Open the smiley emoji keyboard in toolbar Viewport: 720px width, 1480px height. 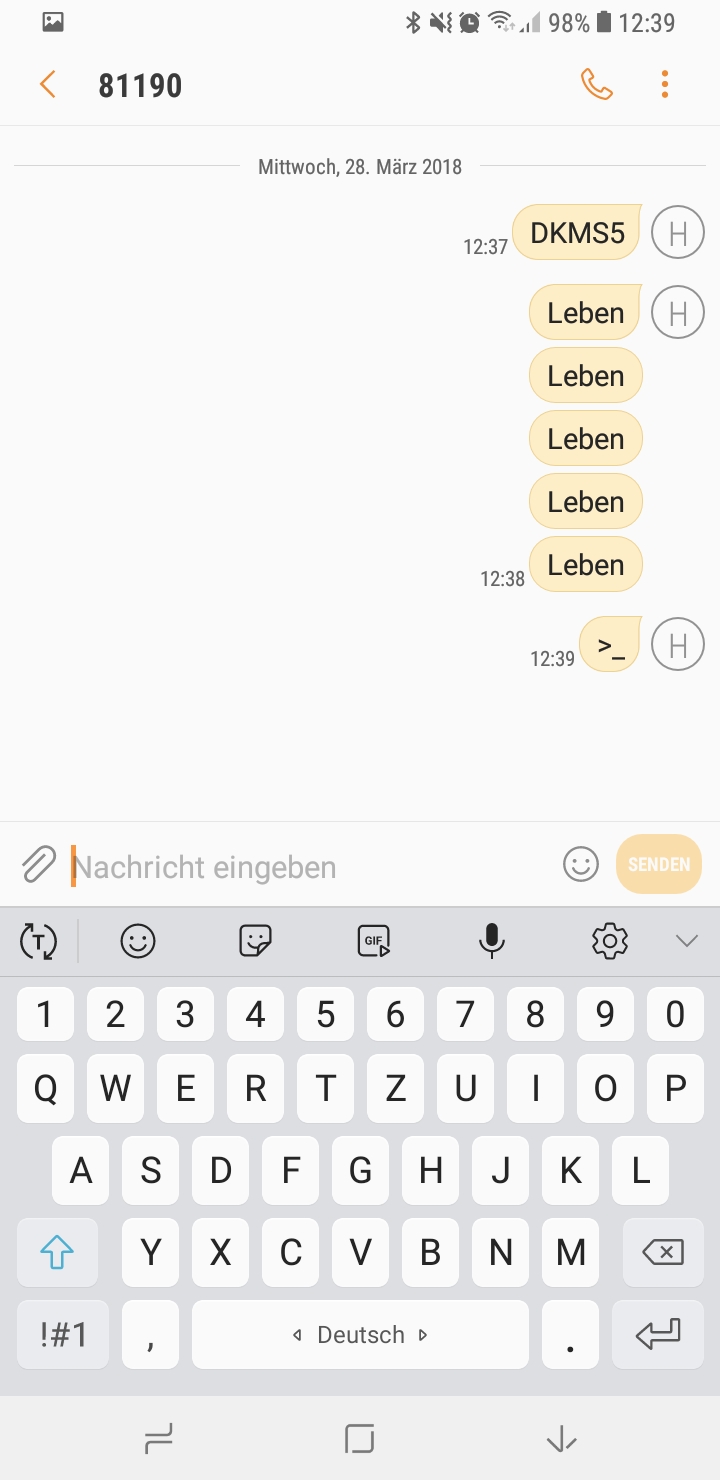coord(138,941)
